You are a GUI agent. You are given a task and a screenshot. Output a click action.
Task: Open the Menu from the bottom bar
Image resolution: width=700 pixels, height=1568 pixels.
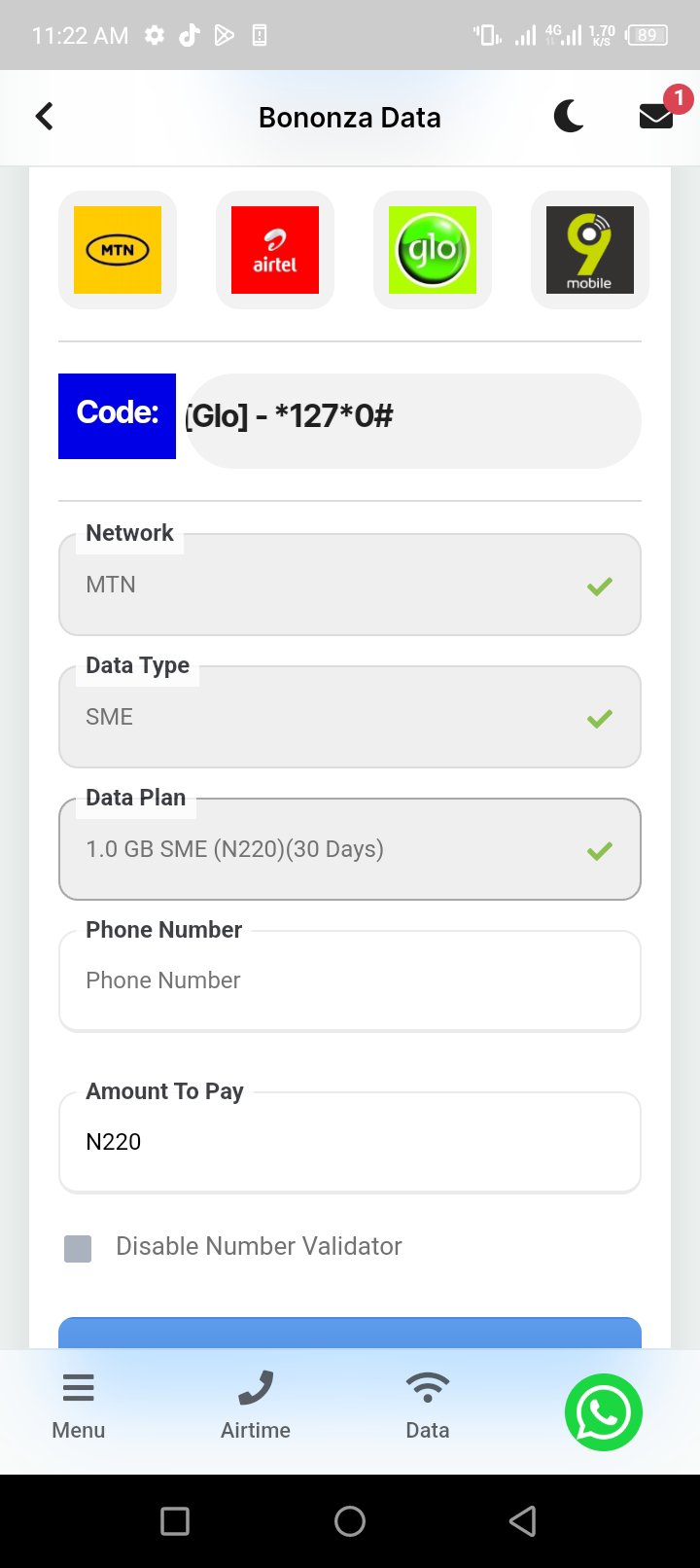[78, 1404]
